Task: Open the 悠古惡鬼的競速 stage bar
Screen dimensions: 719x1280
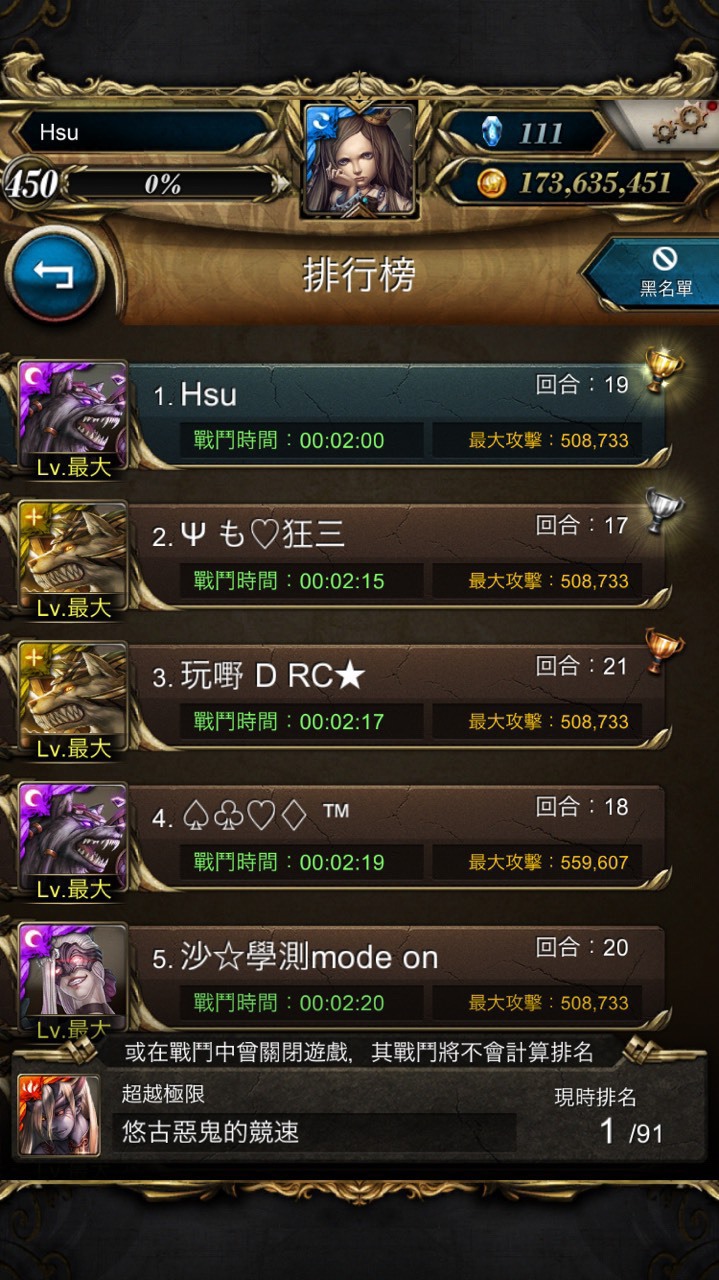Action: [x=315, y=1131]
